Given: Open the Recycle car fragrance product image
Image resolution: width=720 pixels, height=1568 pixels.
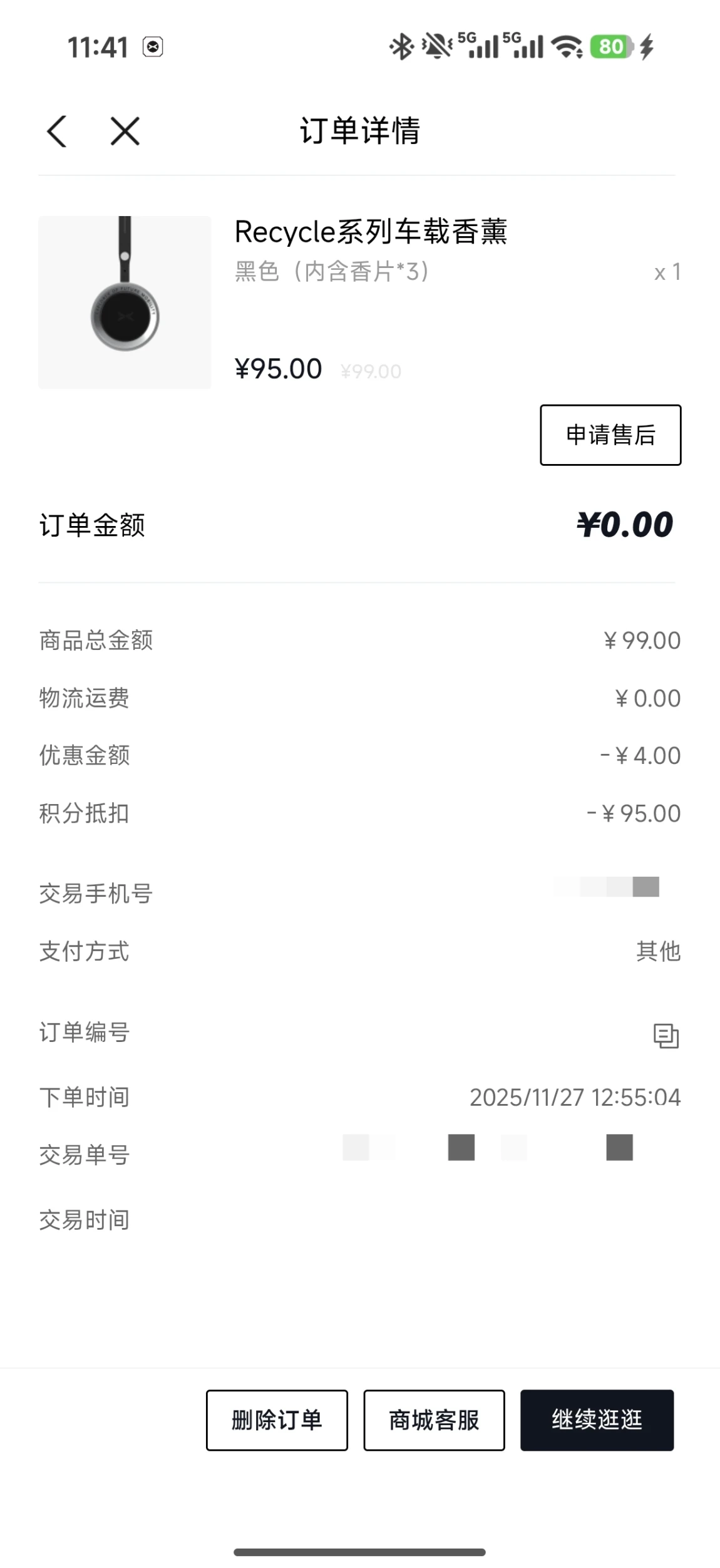Looking at the screenshot, I should point(125,302).
